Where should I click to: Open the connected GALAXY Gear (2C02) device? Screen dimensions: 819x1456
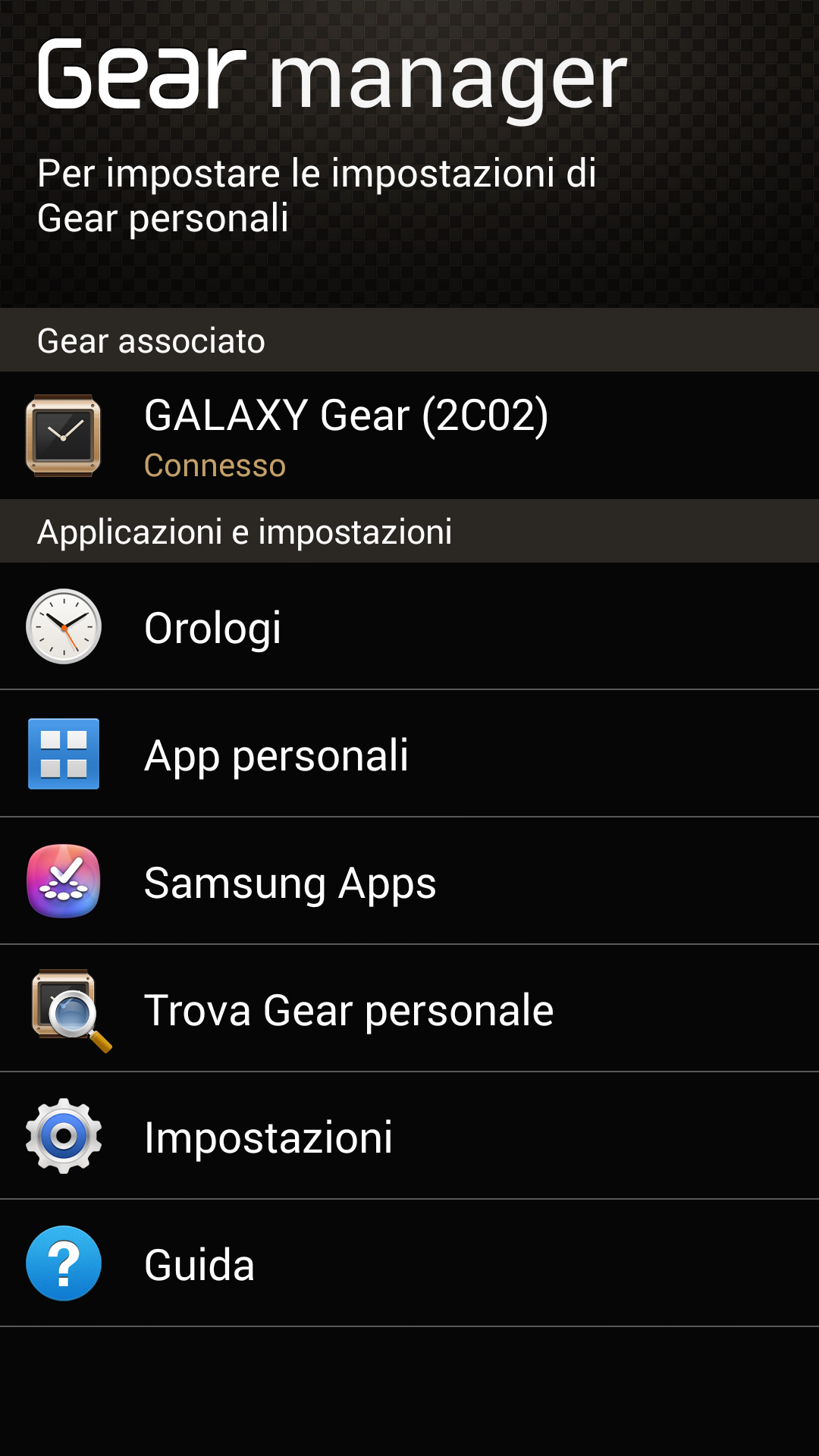[x=409, y=435]
